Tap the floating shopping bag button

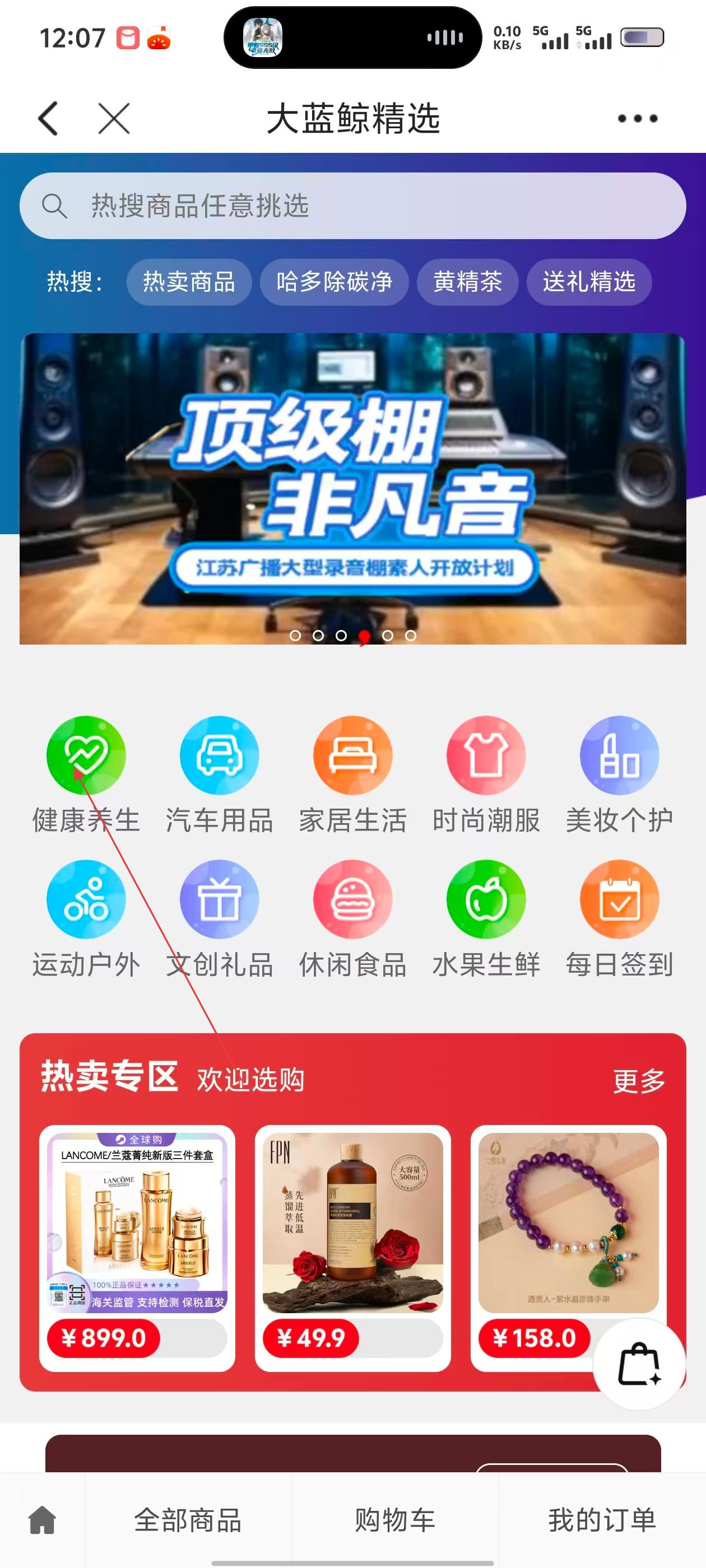(x=639, y=1363)
